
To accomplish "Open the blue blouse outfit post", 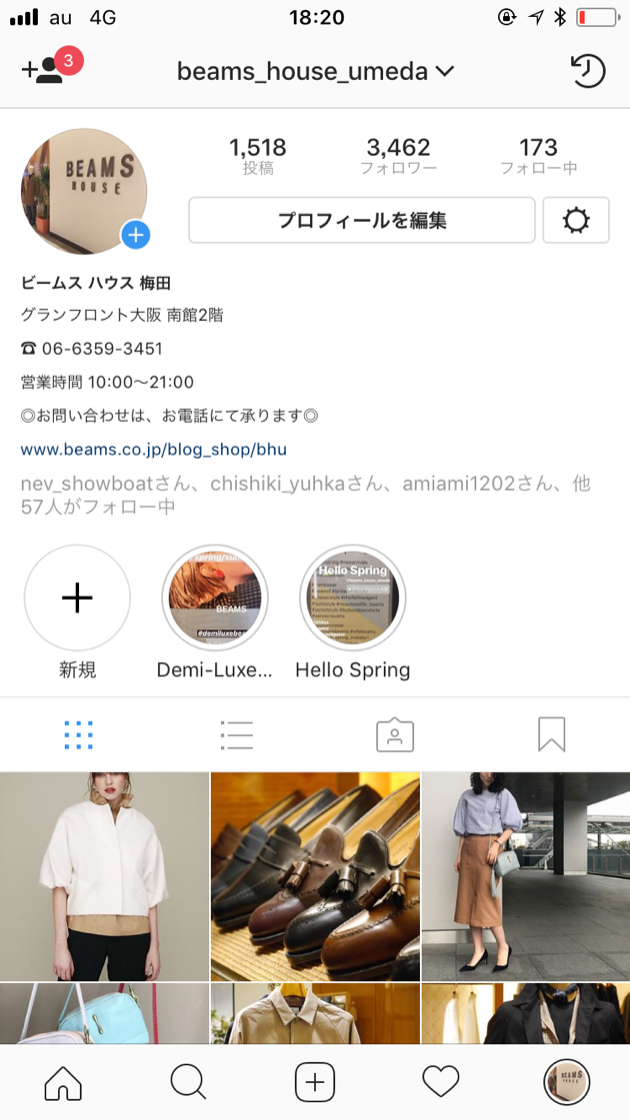I will coord(526,876).
